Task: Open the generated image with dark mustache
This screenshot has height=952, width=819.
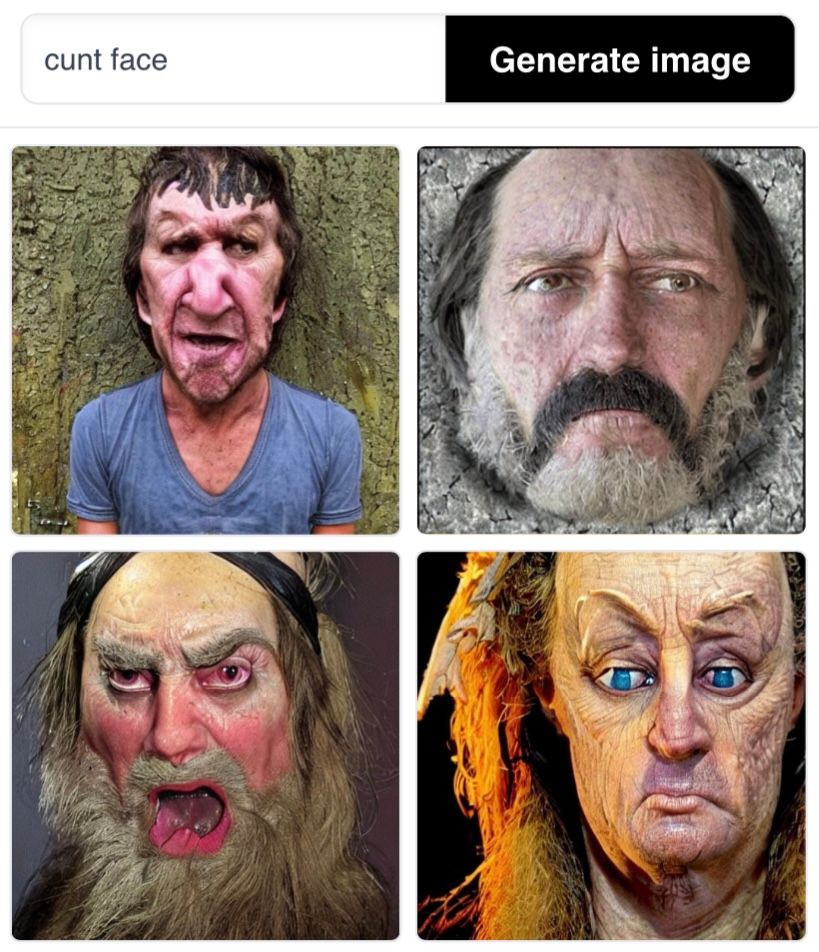Action: coord(611,340)
